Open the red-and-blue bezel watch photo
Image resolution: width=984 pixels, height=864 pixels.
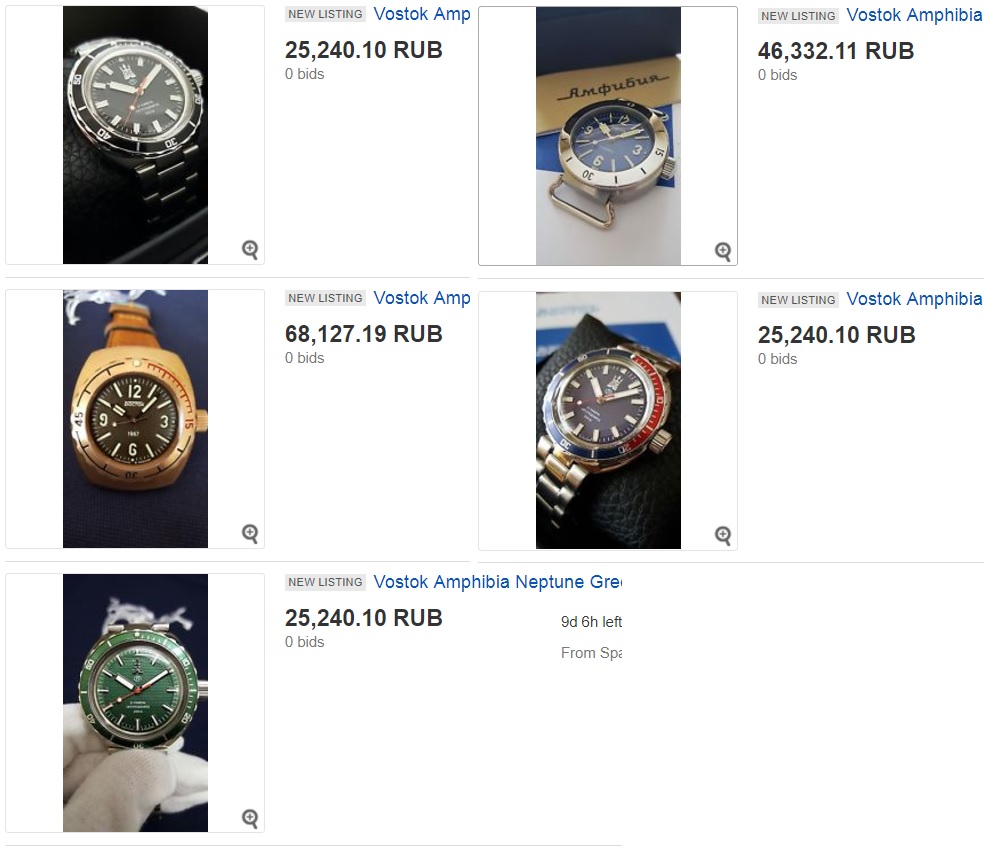(608, 420)
